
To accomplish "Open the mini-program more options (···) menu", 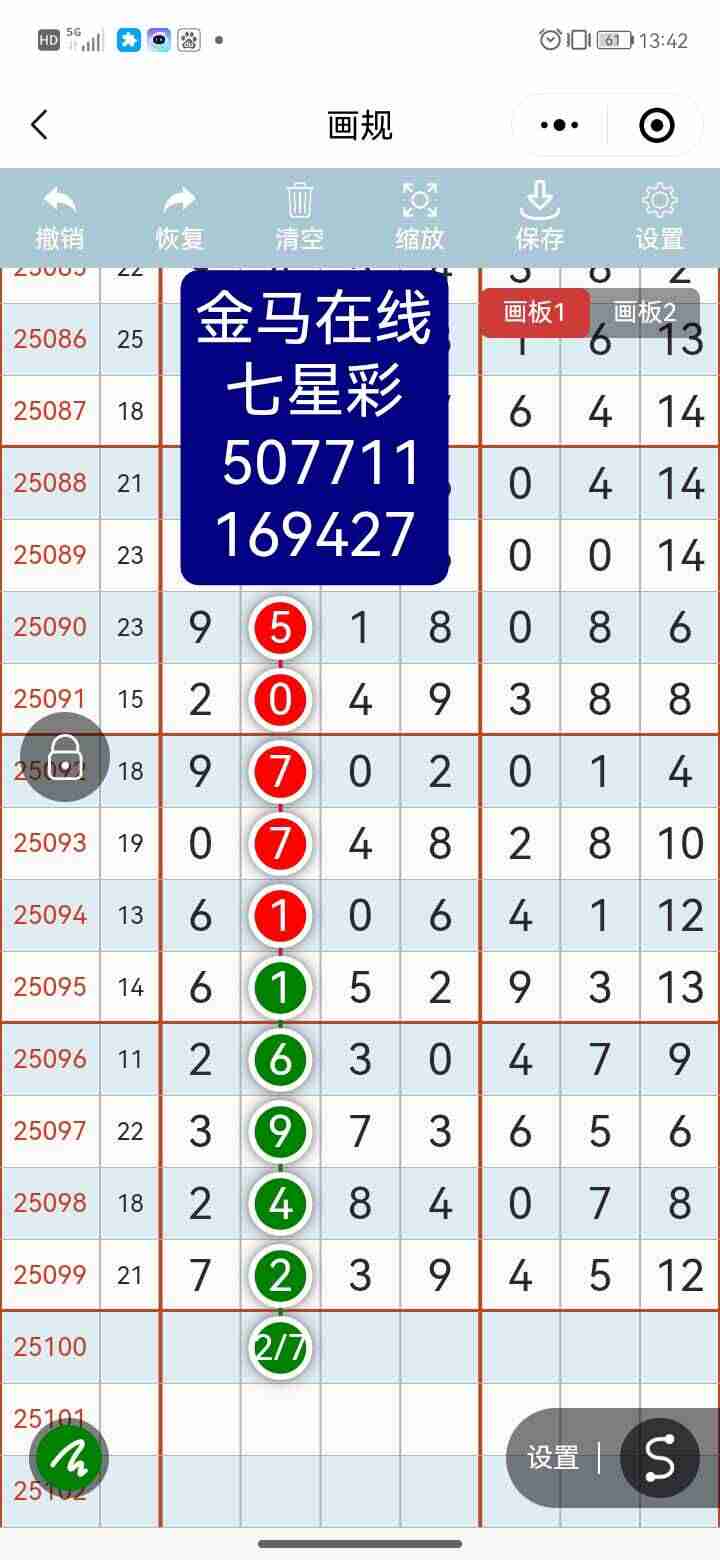I will click(558, 125).
